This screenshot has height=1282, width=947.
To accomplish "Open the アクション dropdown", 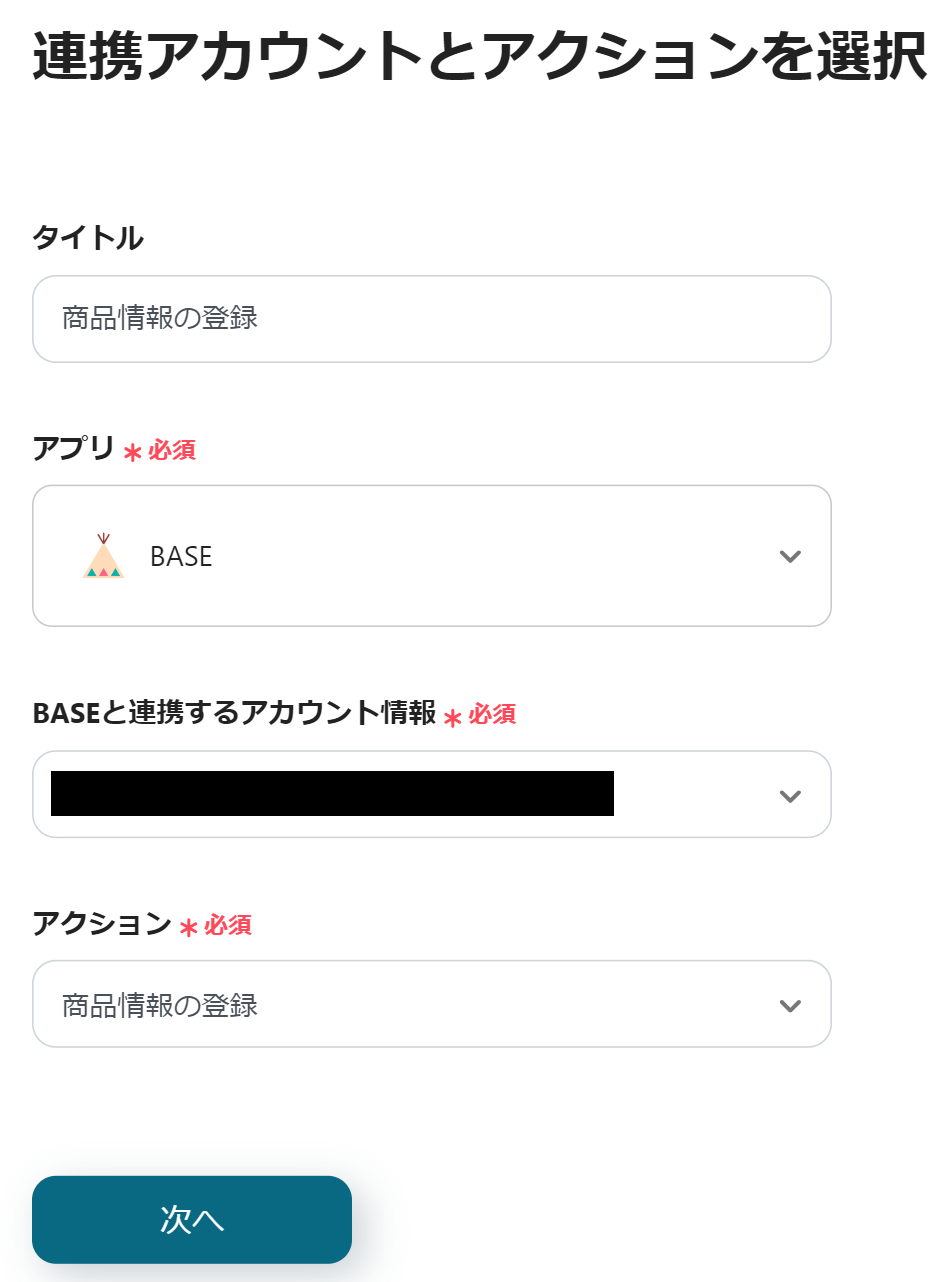I will [431, 1004].
